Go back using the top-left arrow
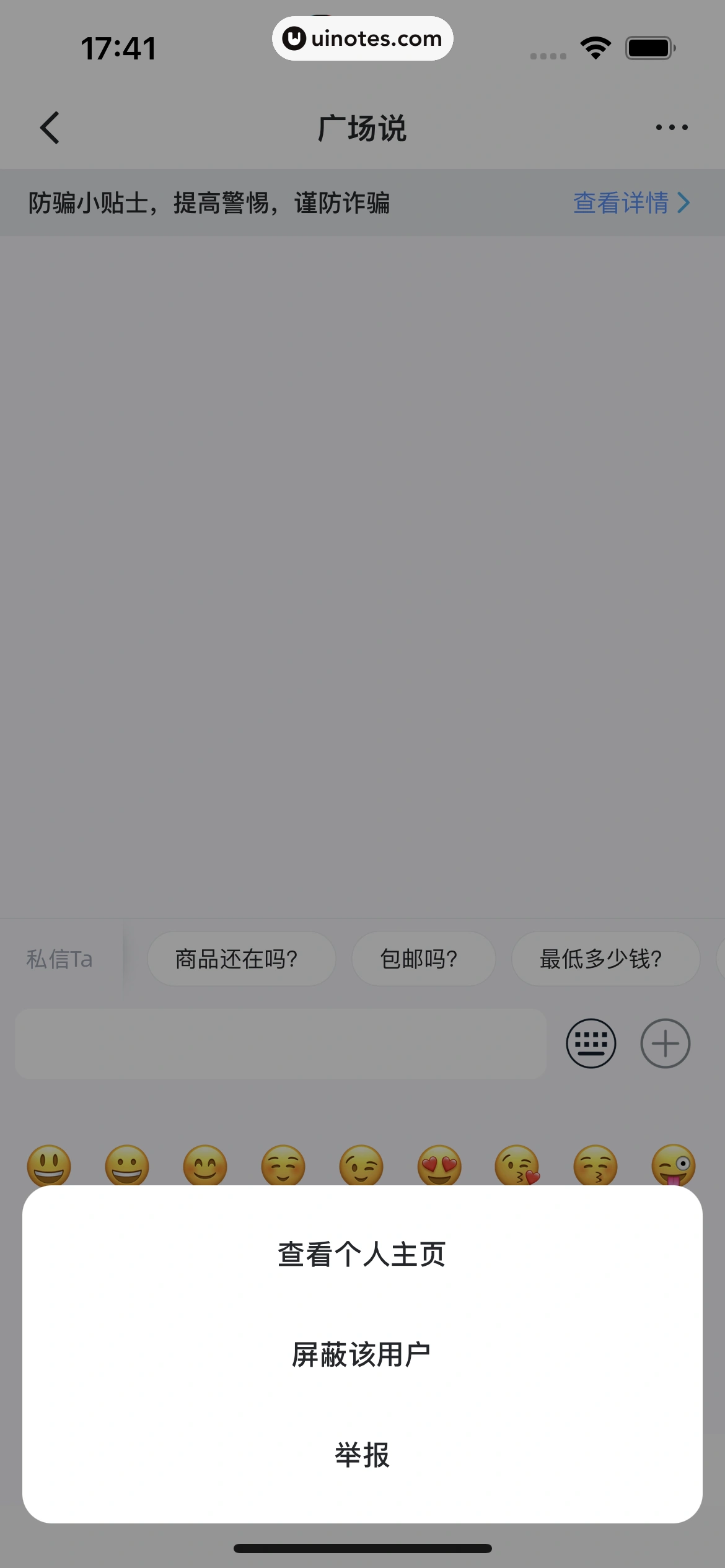The image size is (725, 1568). [50, 128]
